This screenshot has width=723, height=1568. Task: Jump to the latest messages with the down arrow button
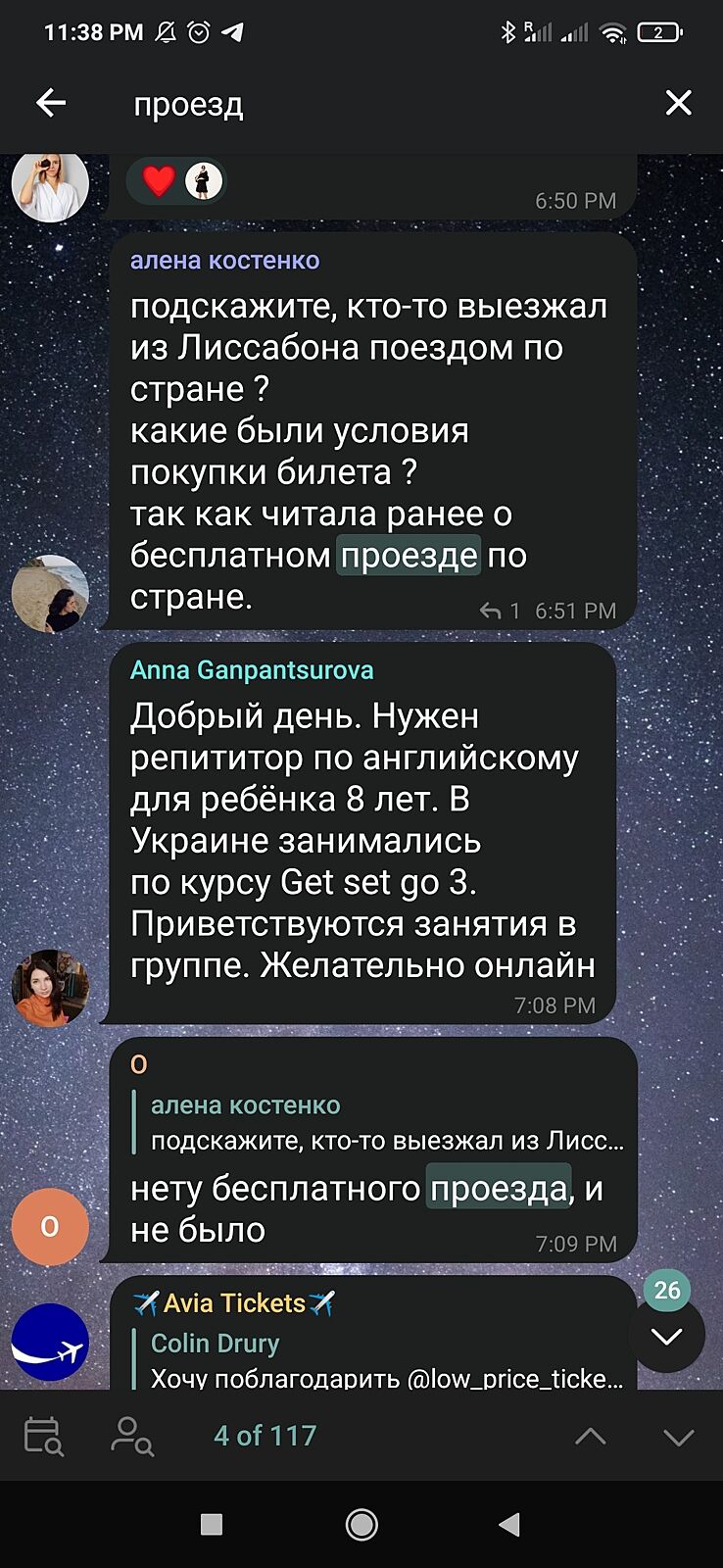(666, 1336)
